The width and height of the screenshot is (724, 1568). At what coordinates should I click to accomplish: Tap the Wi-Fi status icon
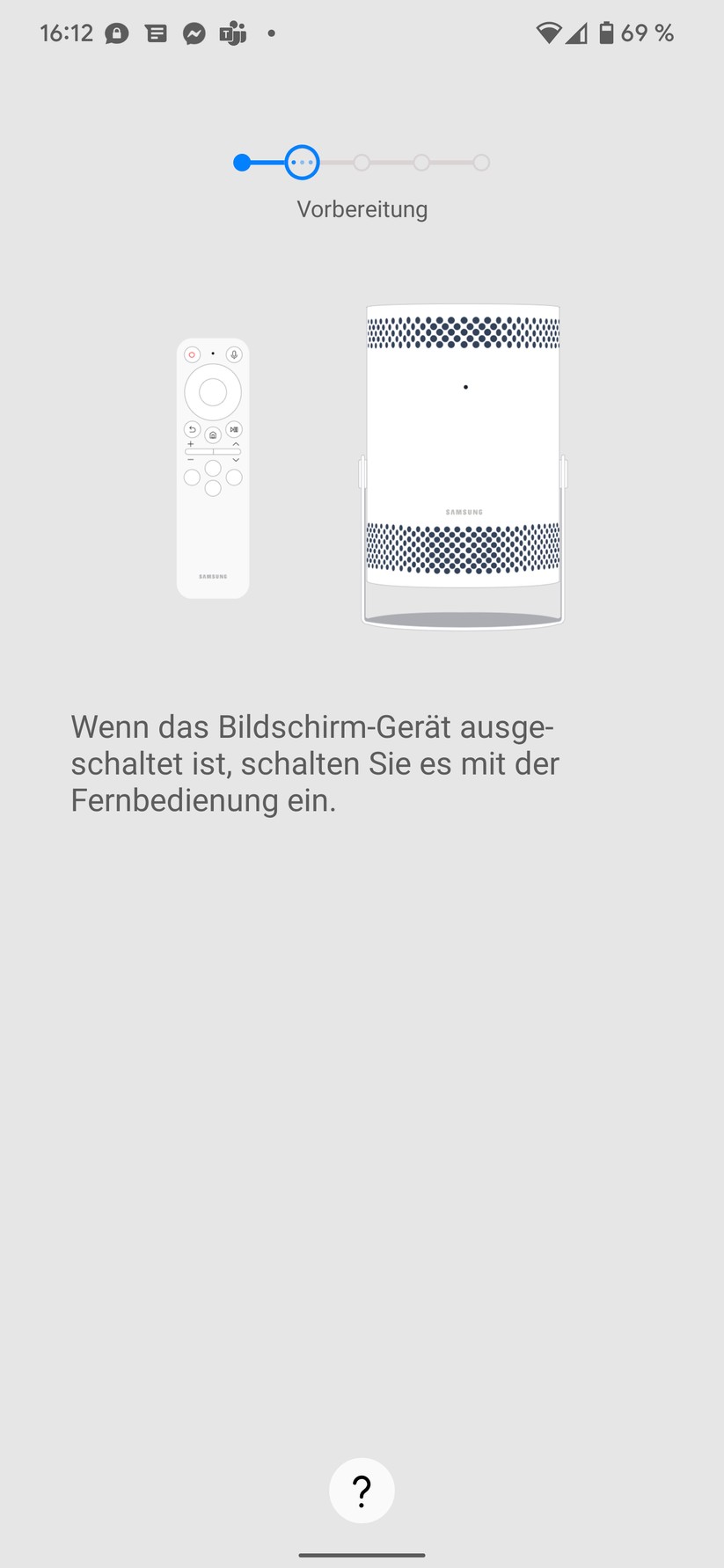tap(547, 32)
